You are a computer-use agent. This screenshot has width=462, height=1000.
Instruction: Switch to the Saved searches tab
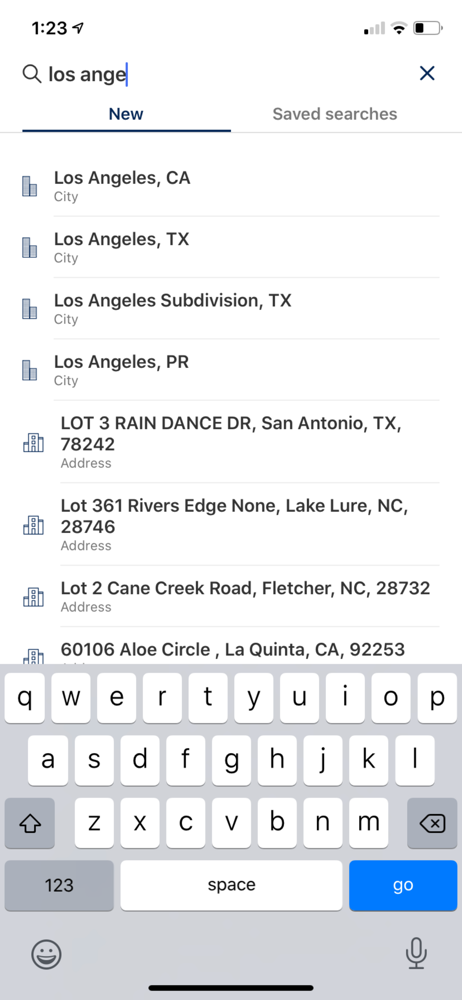[334, 114]
